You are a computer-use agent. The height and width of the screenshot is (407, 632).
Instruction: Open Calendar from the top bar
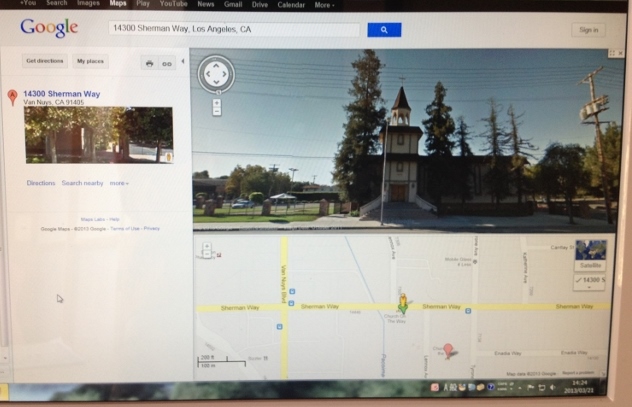point(291,5)
